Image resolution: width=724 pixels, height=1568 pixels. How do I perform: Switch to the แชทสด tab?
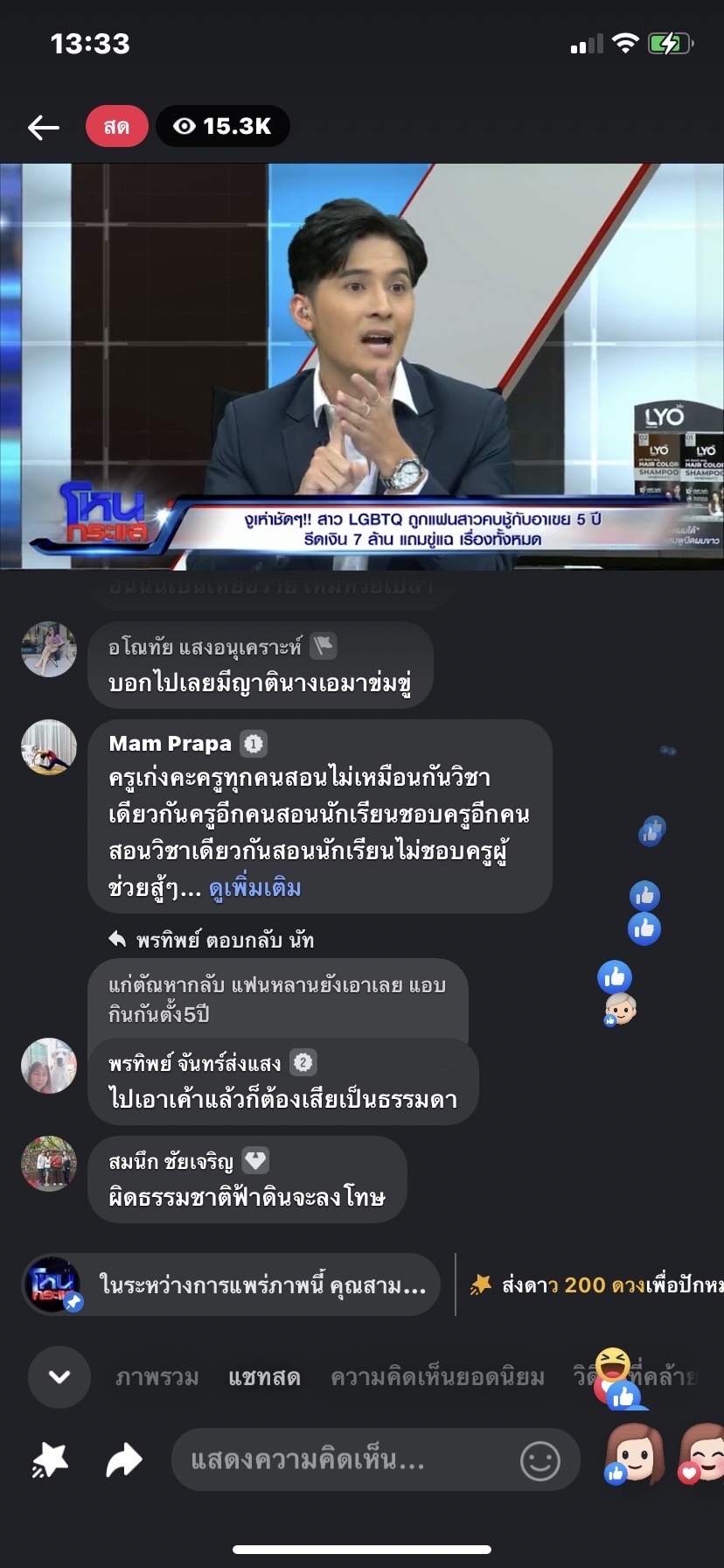pyautogui.click(x=264, y=1377)
